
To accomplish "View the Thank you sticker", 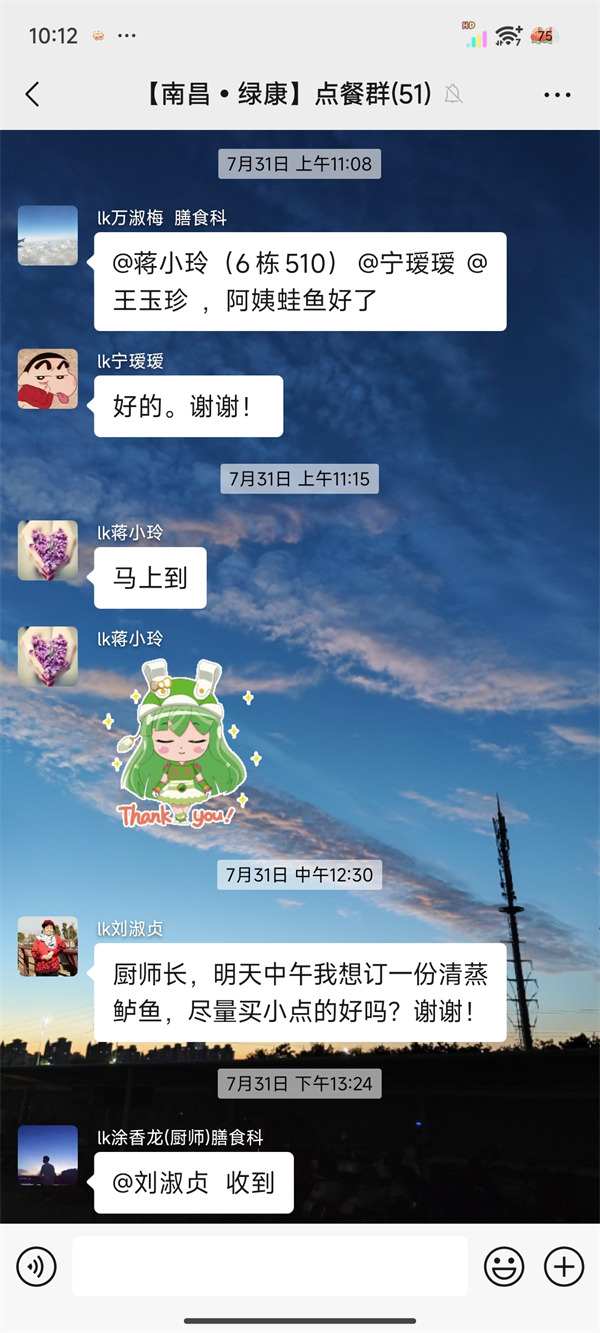I will point(181,745).
